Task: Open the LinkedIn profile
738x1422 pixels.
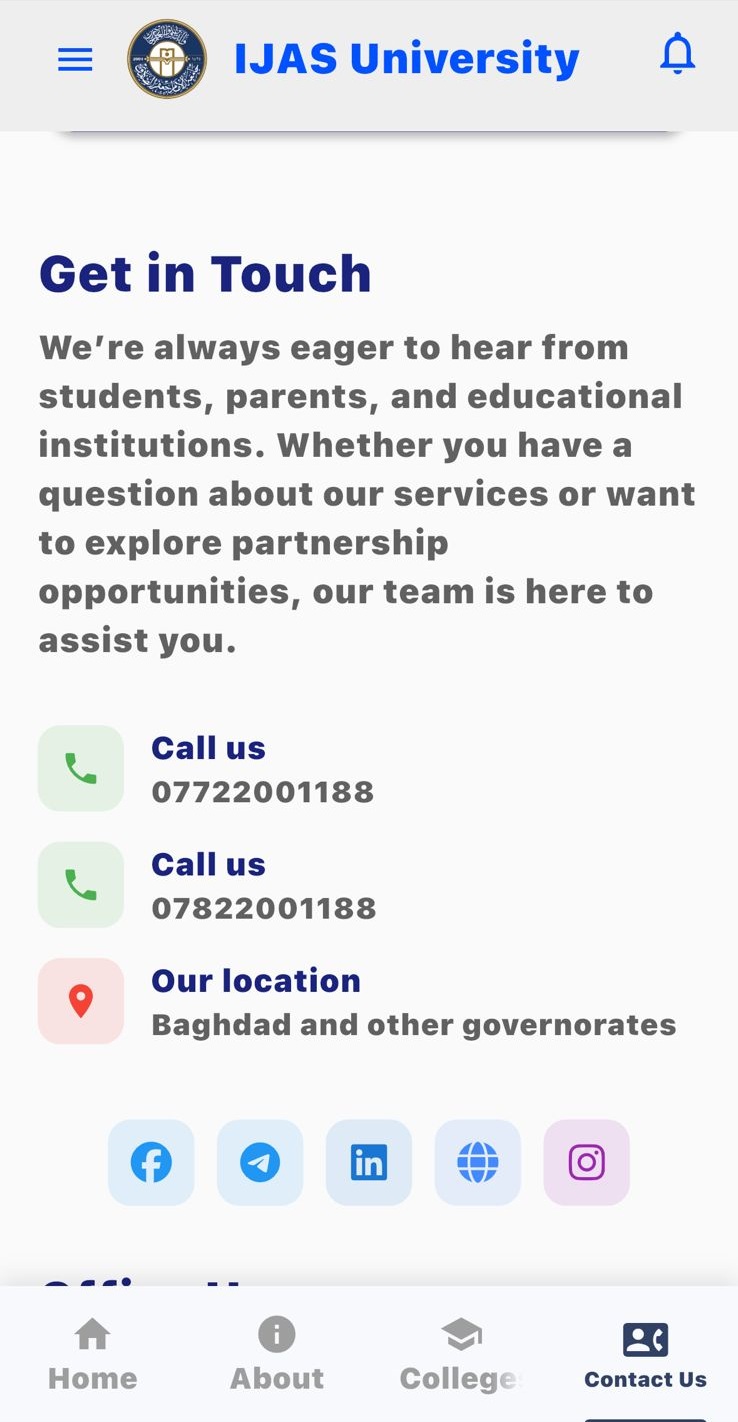Action: [x=369, y=1162]
